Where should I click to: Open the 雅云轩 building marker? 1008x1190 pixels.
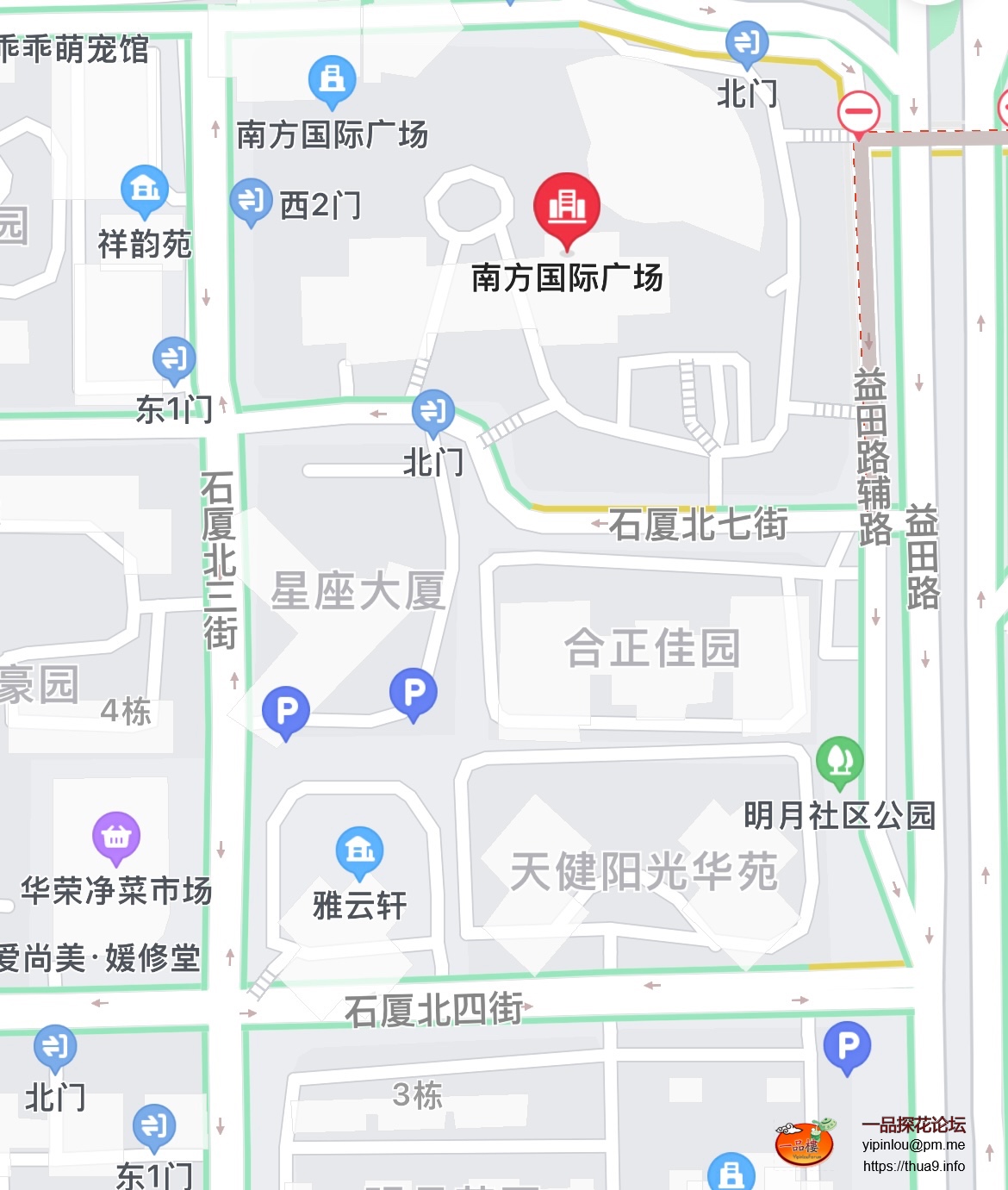pyautogui.click(x=359, y=852)
